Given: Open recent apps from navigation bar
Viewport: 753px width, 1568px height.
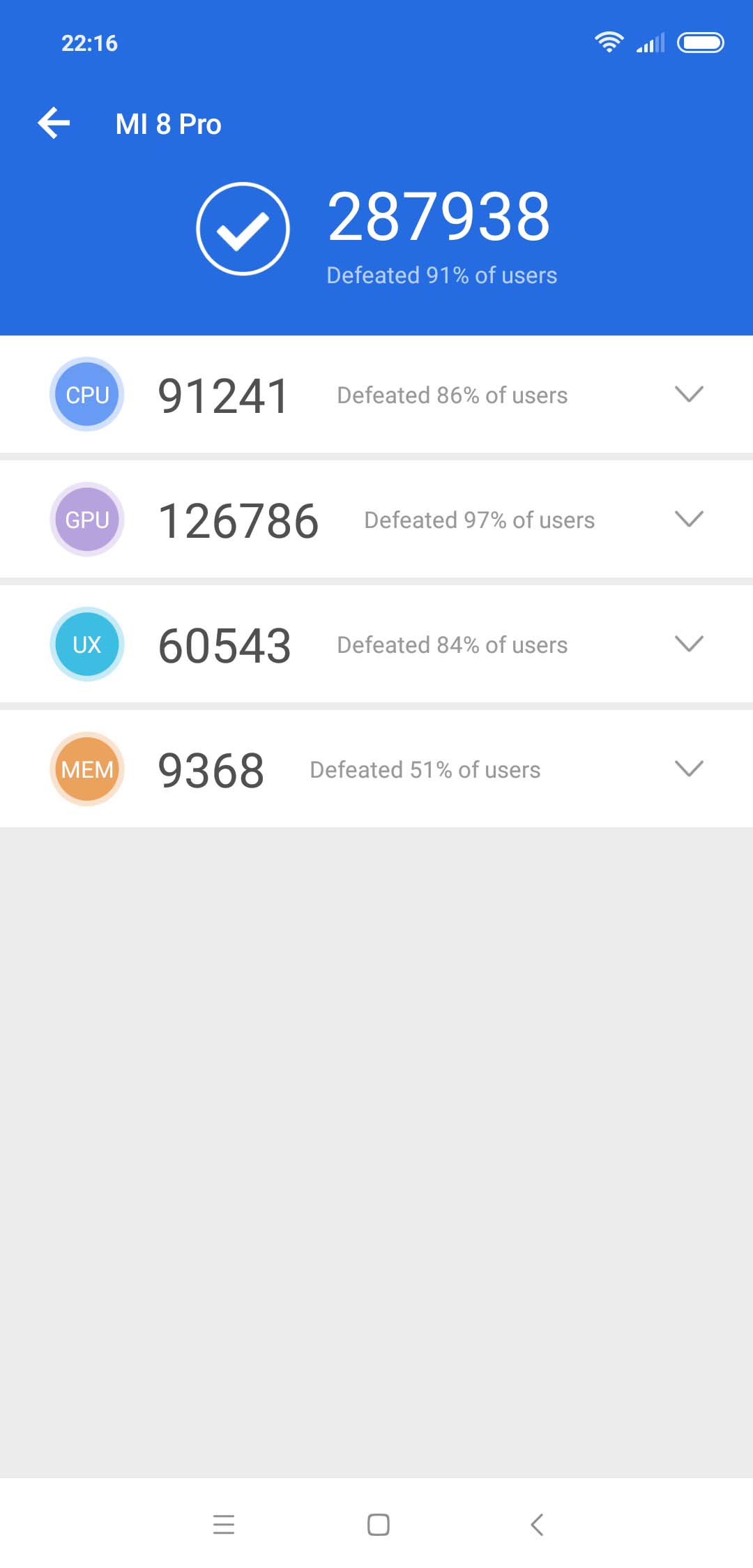Looking at the screenshot, I should pyautogui.click(x=224, y=1524).
